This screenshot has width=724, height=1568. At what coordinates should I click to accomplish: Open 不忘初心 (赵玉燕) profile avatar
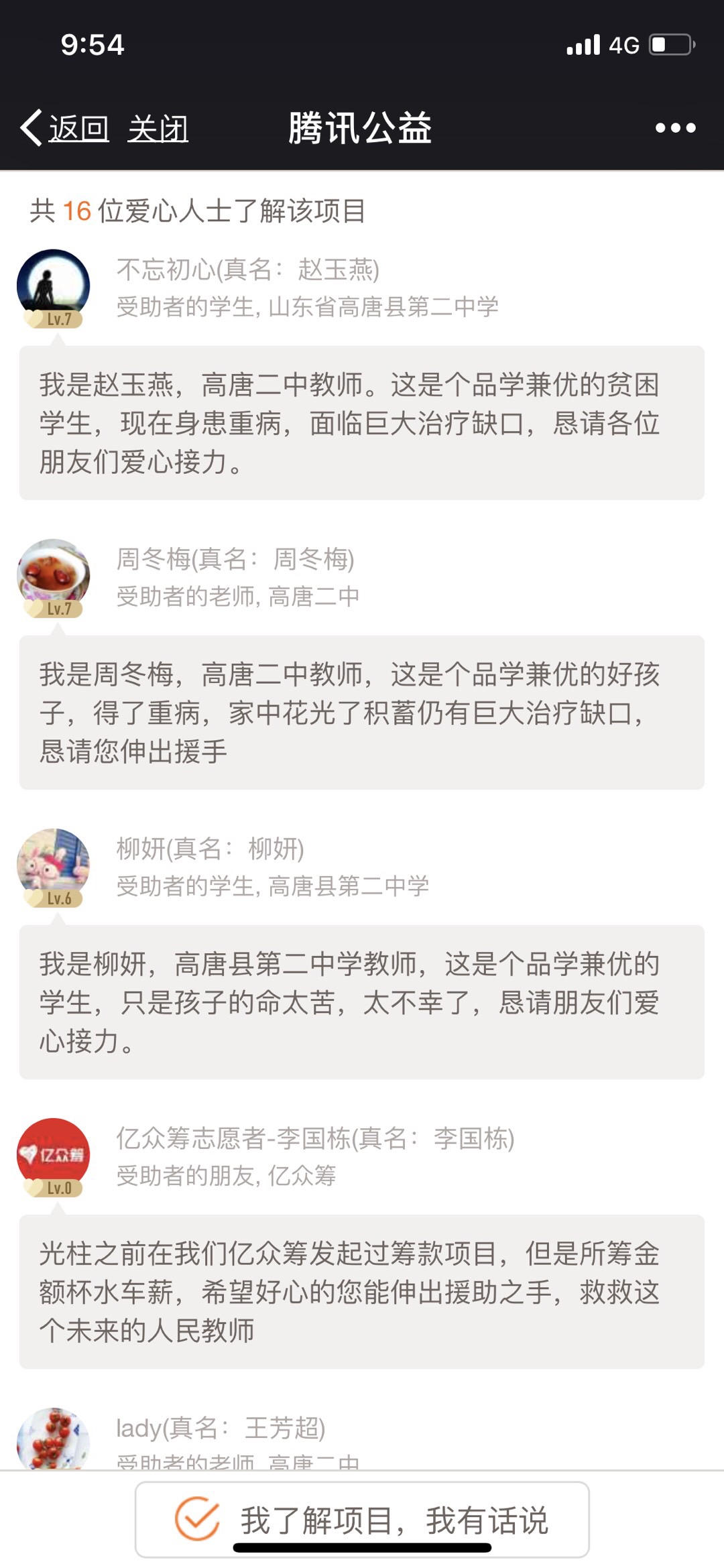click(53, 286)
